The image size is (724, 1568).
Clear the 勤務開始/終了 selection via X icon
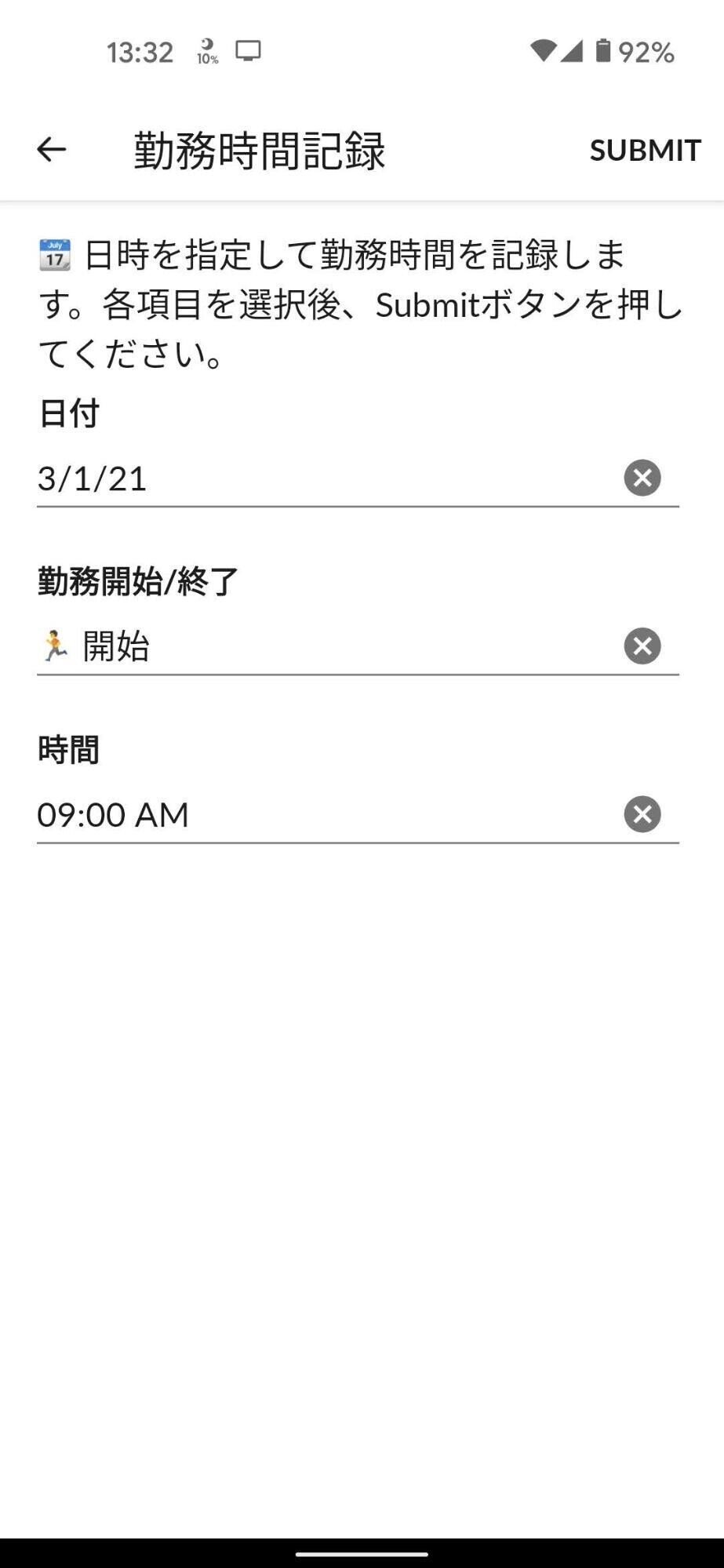[642, 646]
